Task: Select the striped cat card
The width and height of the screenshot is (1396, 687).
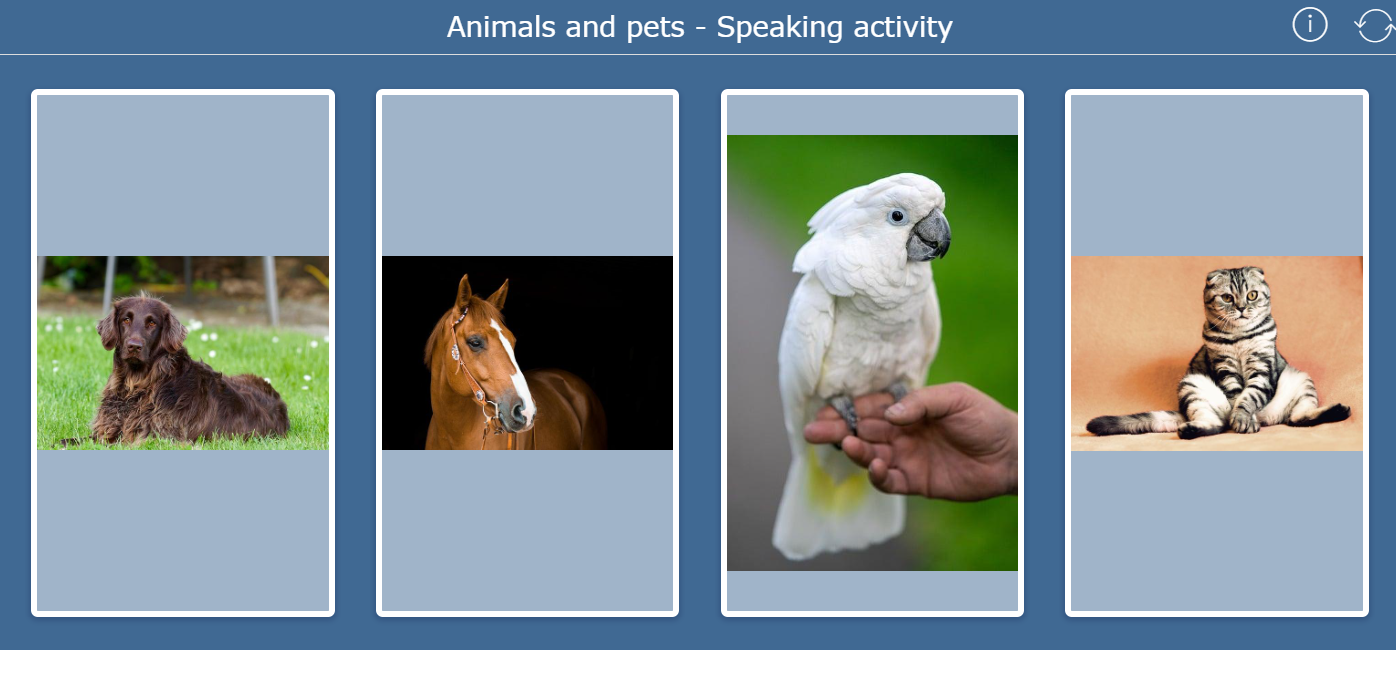Action: (x=1216, y=353)
